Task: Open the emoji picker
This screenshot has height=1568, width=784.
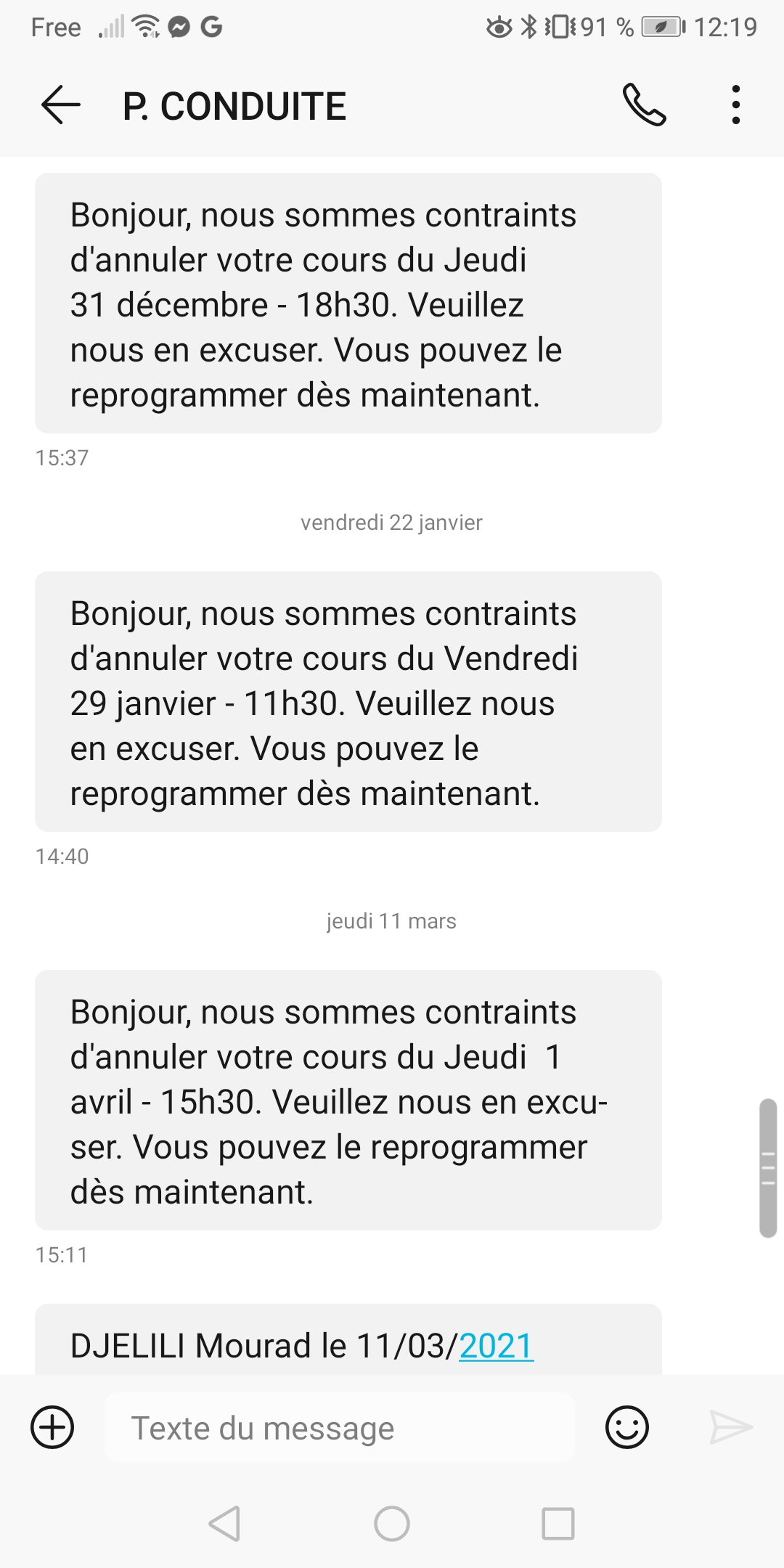Action: [x=626, y=1427]
